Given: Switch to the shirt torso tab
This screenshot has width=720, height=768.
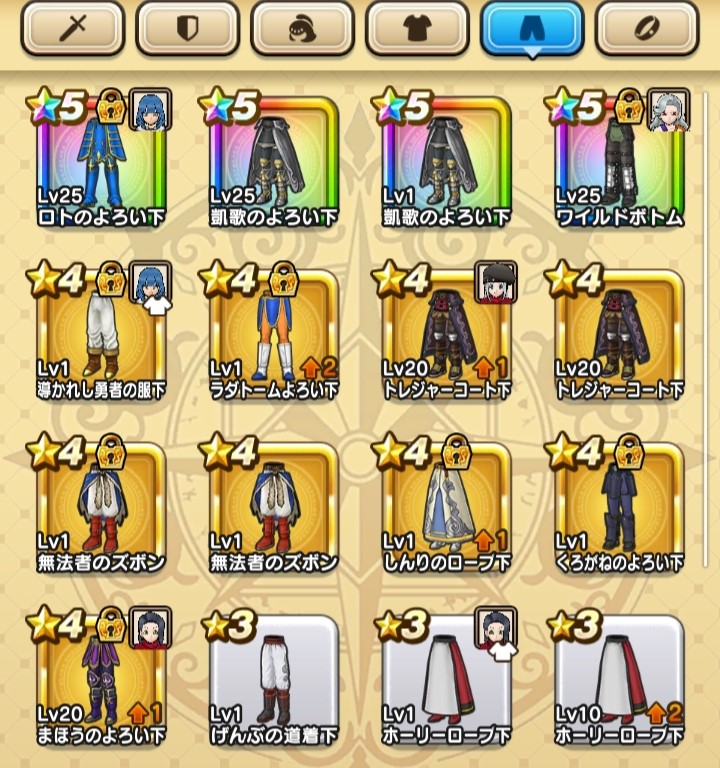Looking at the screenshot, I should click(415, 28).
